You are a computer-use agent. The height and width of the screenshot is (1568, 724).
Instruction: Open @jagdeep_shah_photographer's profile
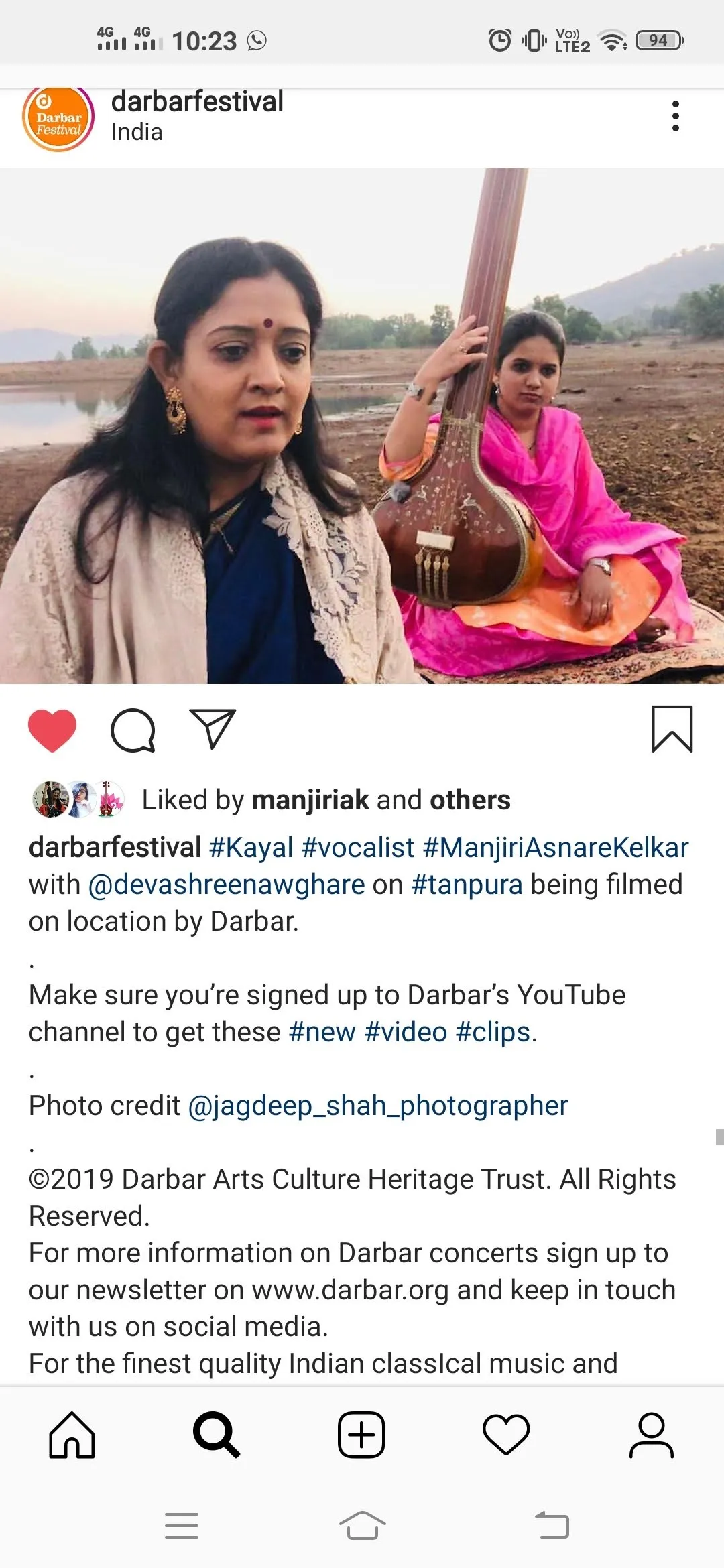point(378,1106)
